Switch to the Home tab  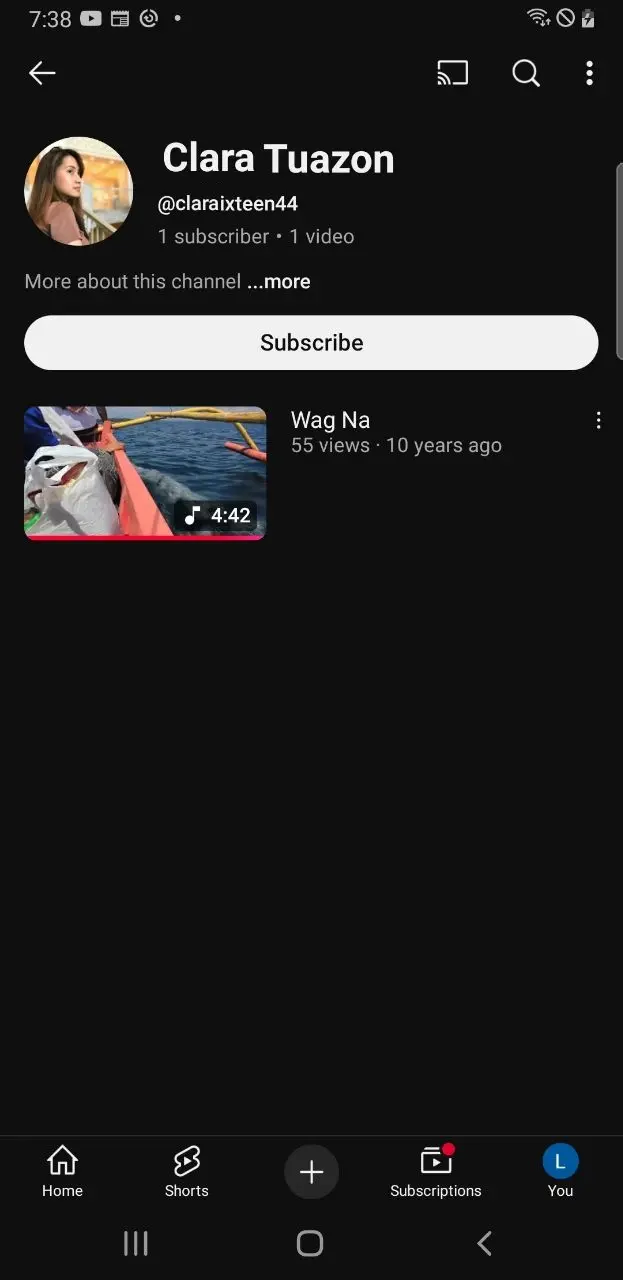[x=62, y=1172]
